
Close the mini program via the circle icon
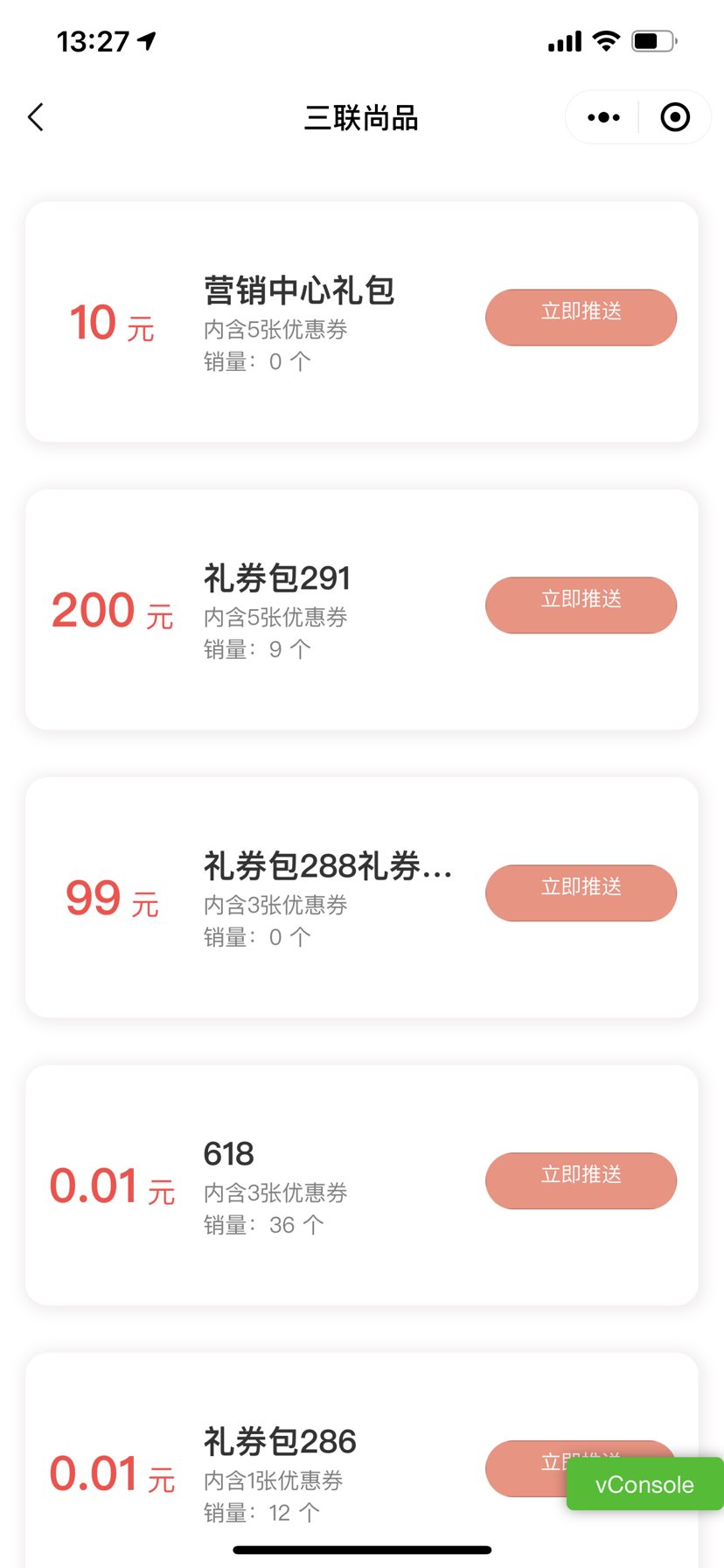[x=675, y=117]
